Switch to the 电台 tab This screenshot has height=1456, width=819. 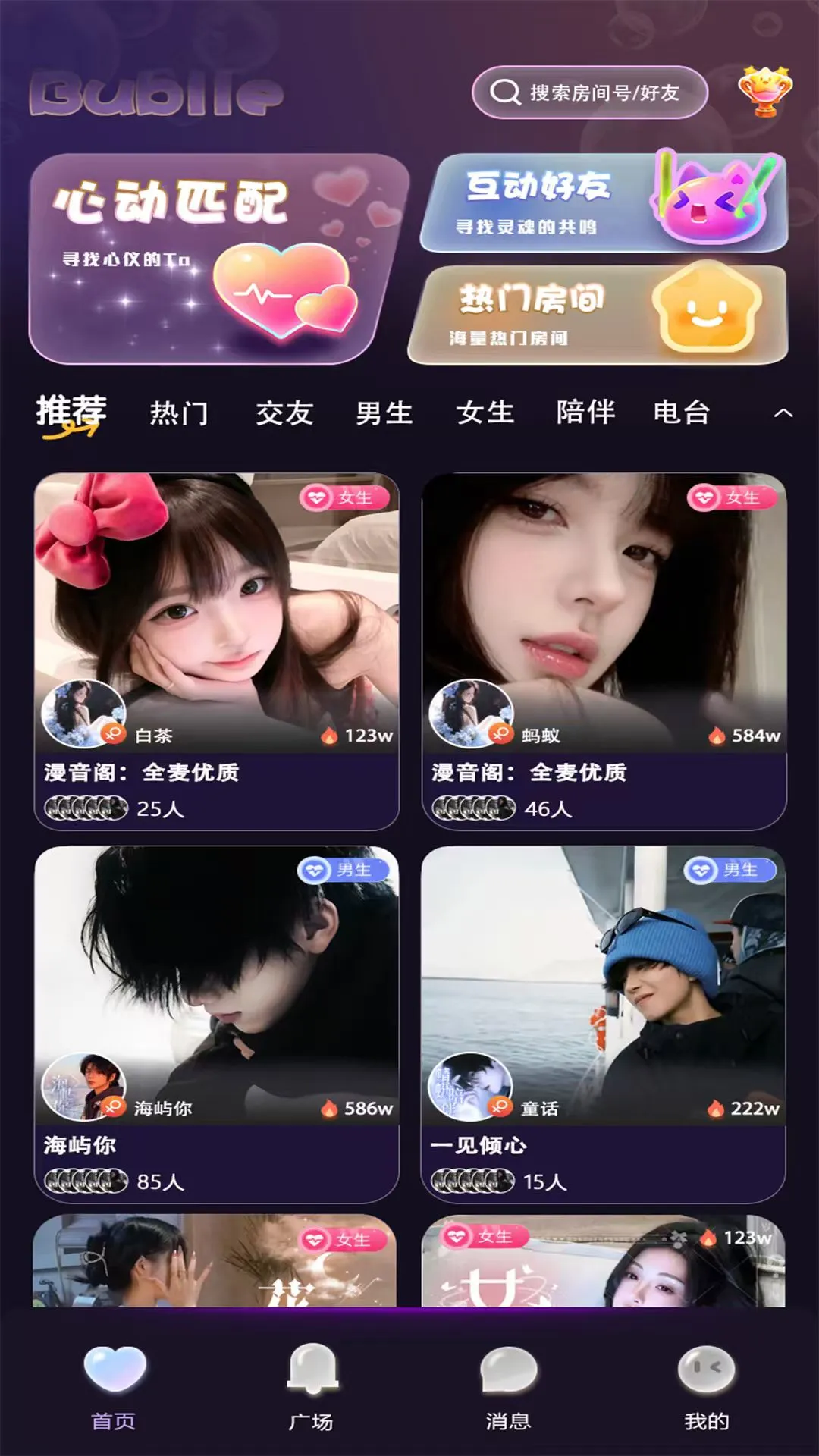click(682, 413)
